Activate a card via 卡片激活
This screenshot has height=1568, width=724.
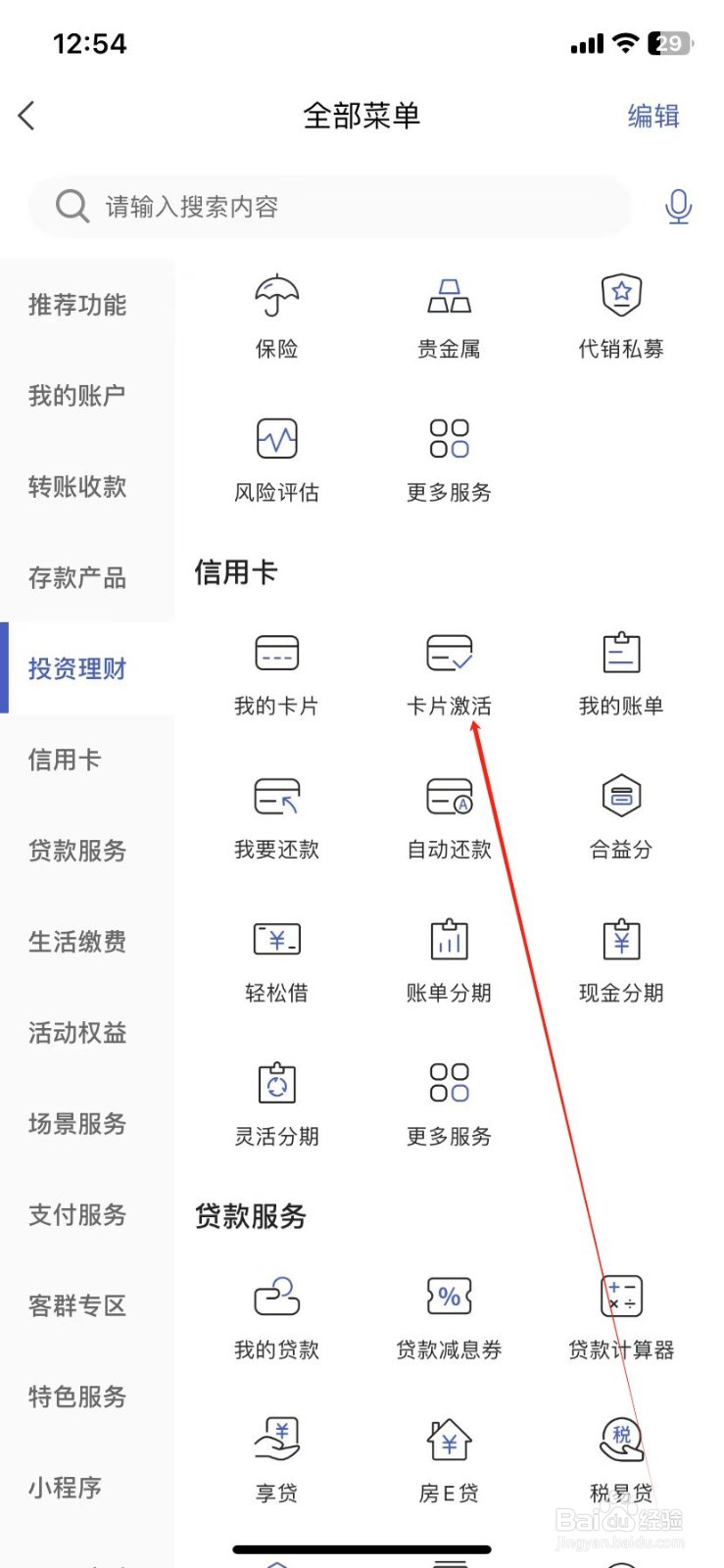pyautogui.click(x=448, y=670)
